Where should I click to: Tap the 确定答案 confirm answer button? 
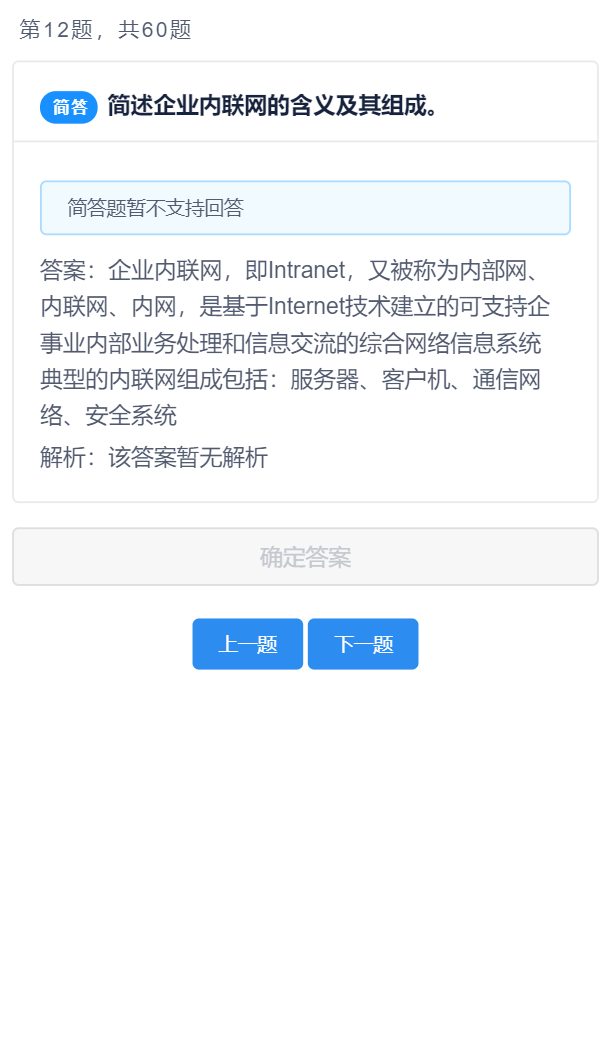tap(305, 557)
